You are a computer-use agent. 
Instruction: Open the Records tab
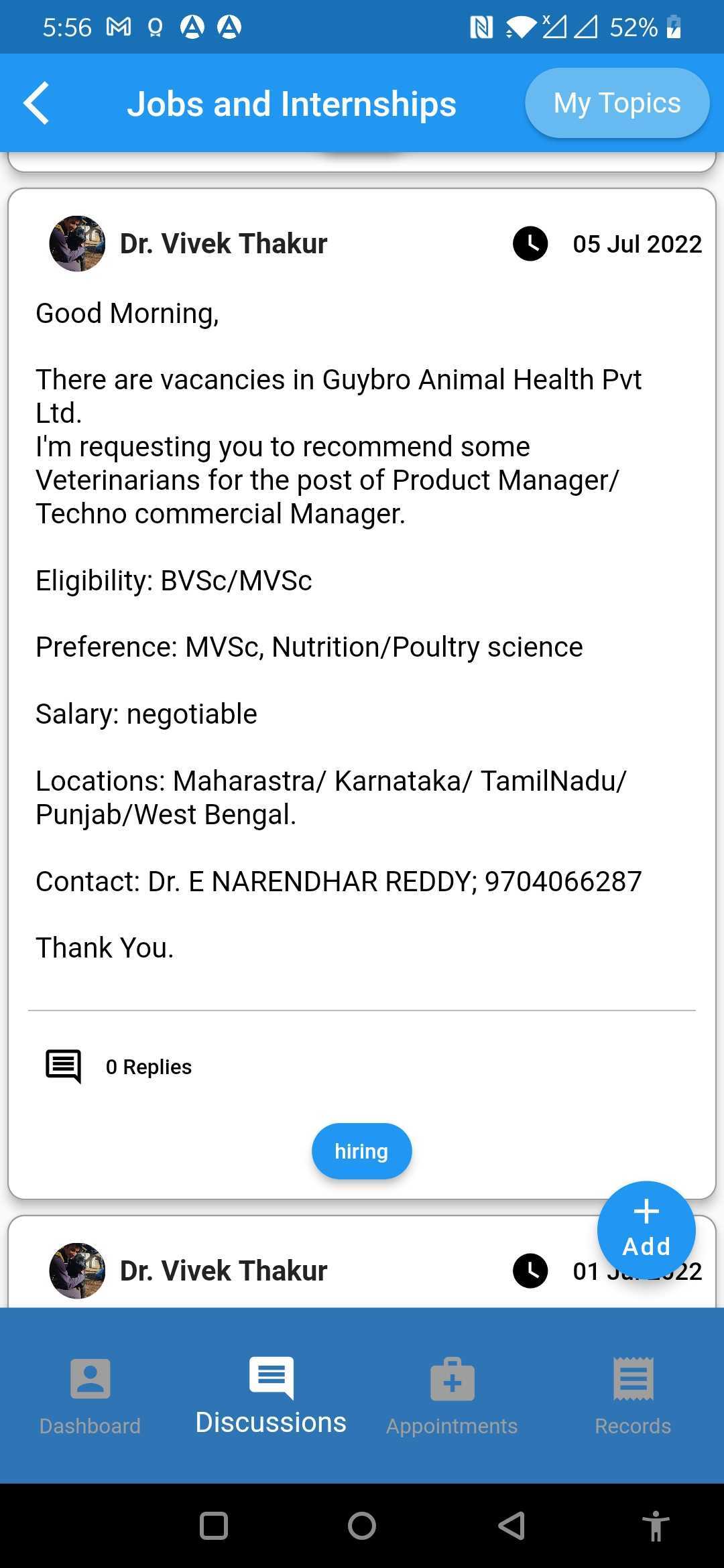(633, 1396)
